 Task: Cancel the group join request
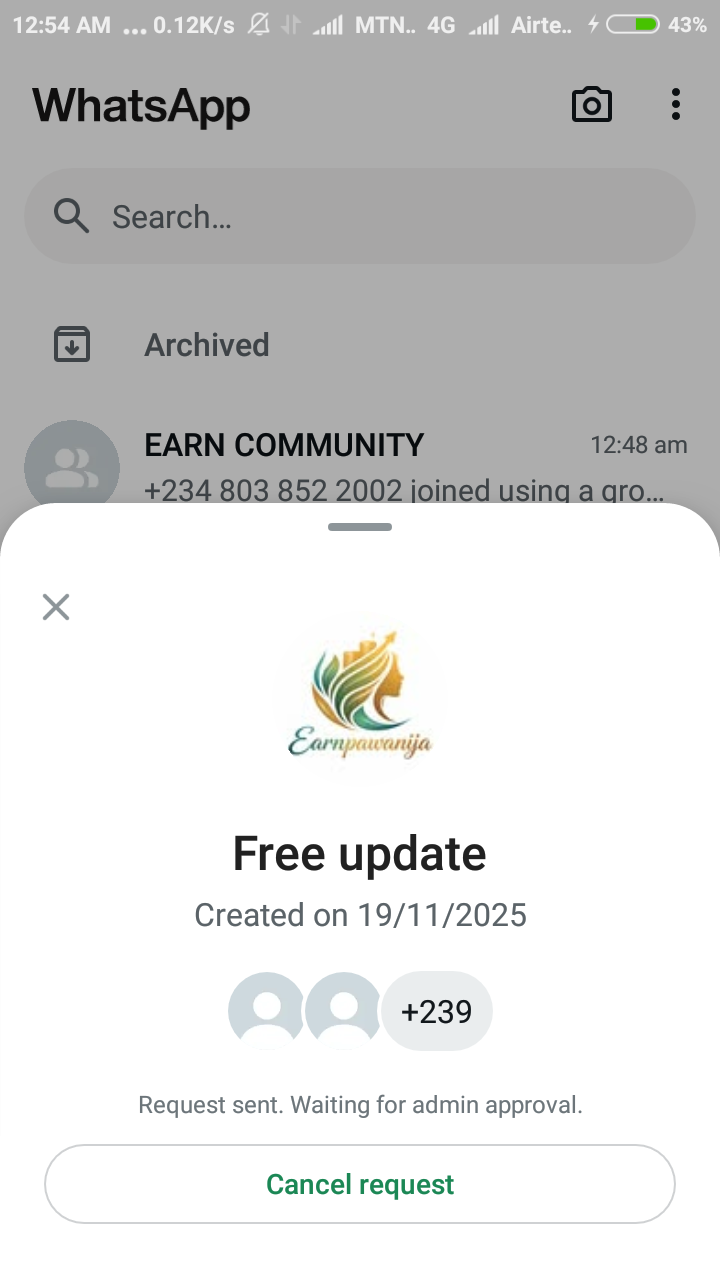coord(360,1184)
